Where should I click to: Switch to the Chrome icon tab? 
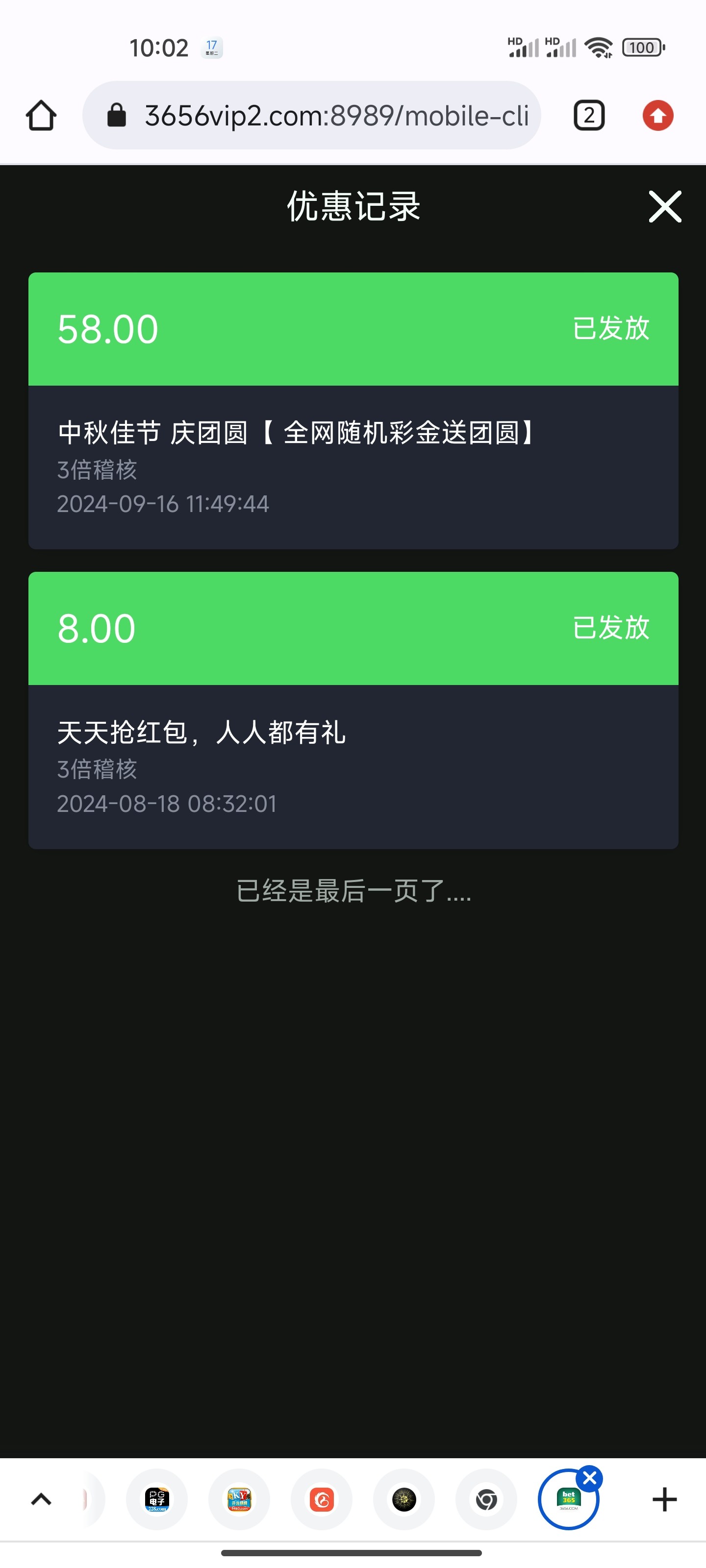(x=486, y=1499)
